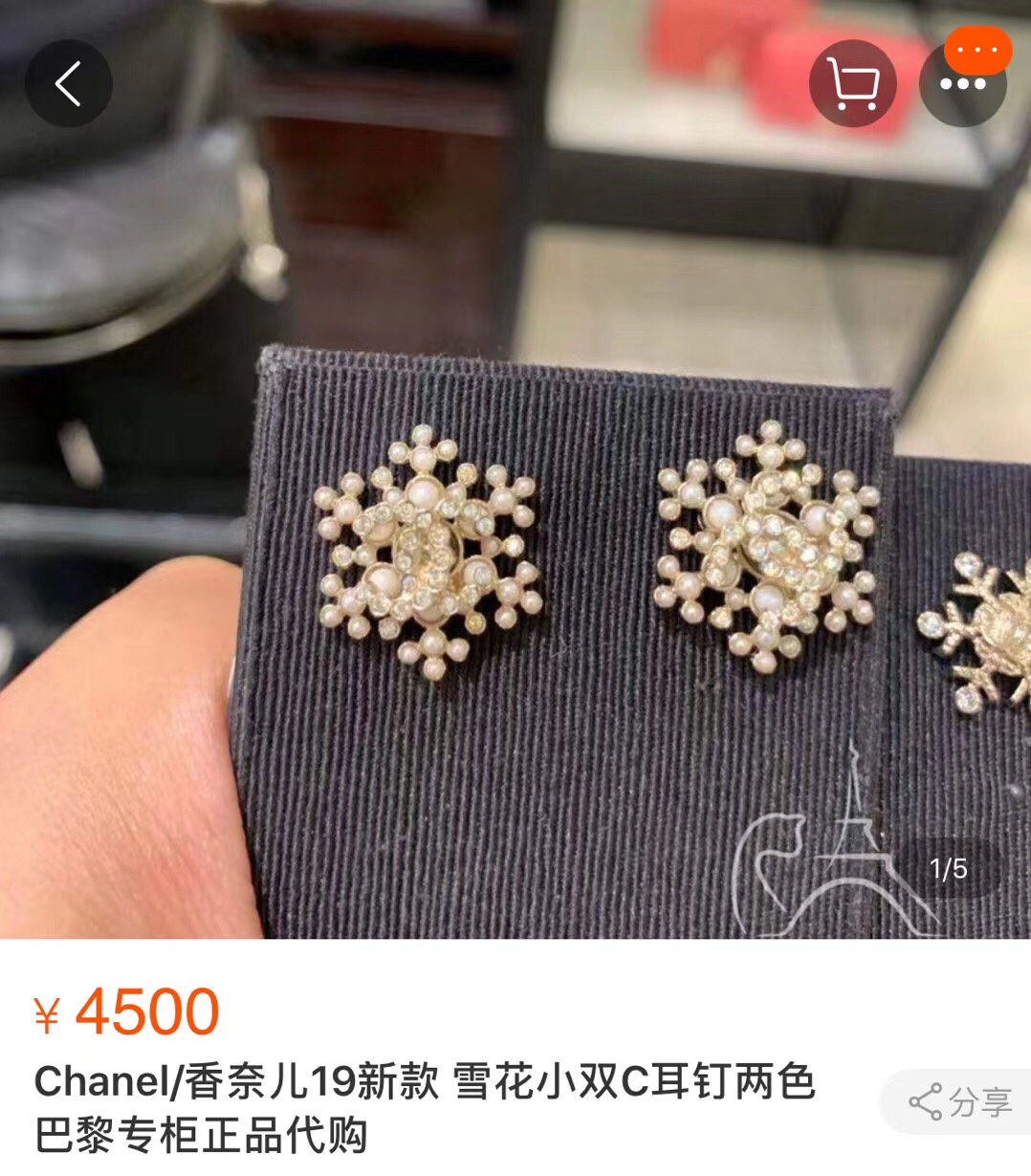1031x1176 pixels.
Task: Go back to the previous page
Action: [x=68, y=84]
